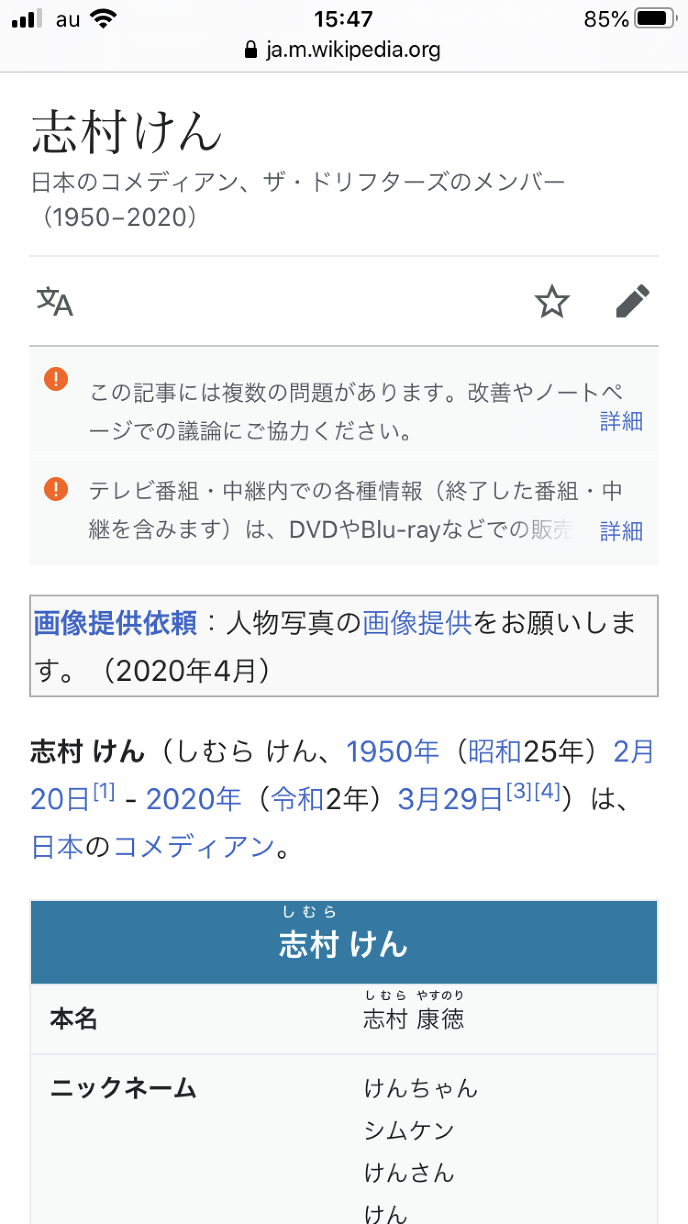Jump to footnote reference [4]
The width and height of the screenshot is (688, 1224).
point(546,792)
